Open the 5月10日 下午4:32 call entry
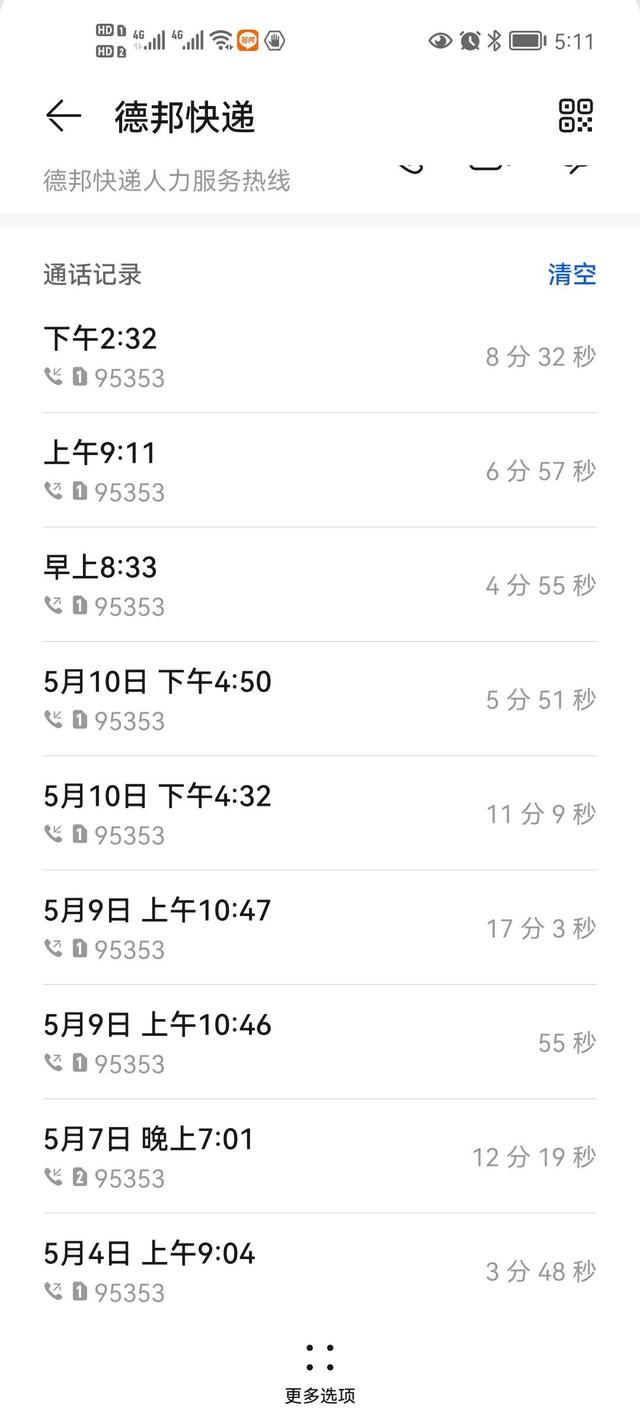This screenshot has width=640, height=1422. tap(320, 813)
